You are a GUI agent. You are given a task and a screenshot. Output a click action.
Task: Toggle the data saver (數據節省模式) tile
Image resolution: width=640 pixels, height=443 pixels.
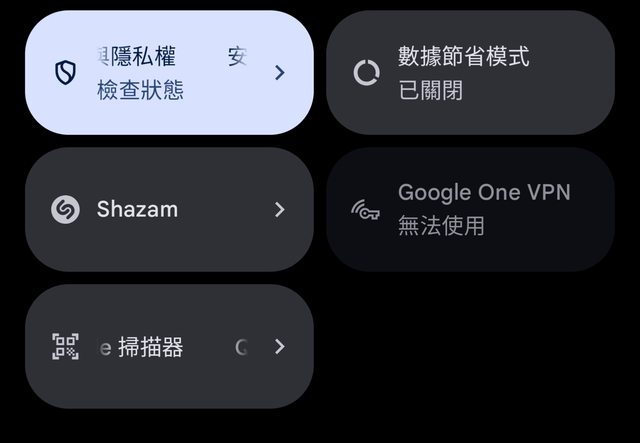pyautogui.click(x=470, y=73)
